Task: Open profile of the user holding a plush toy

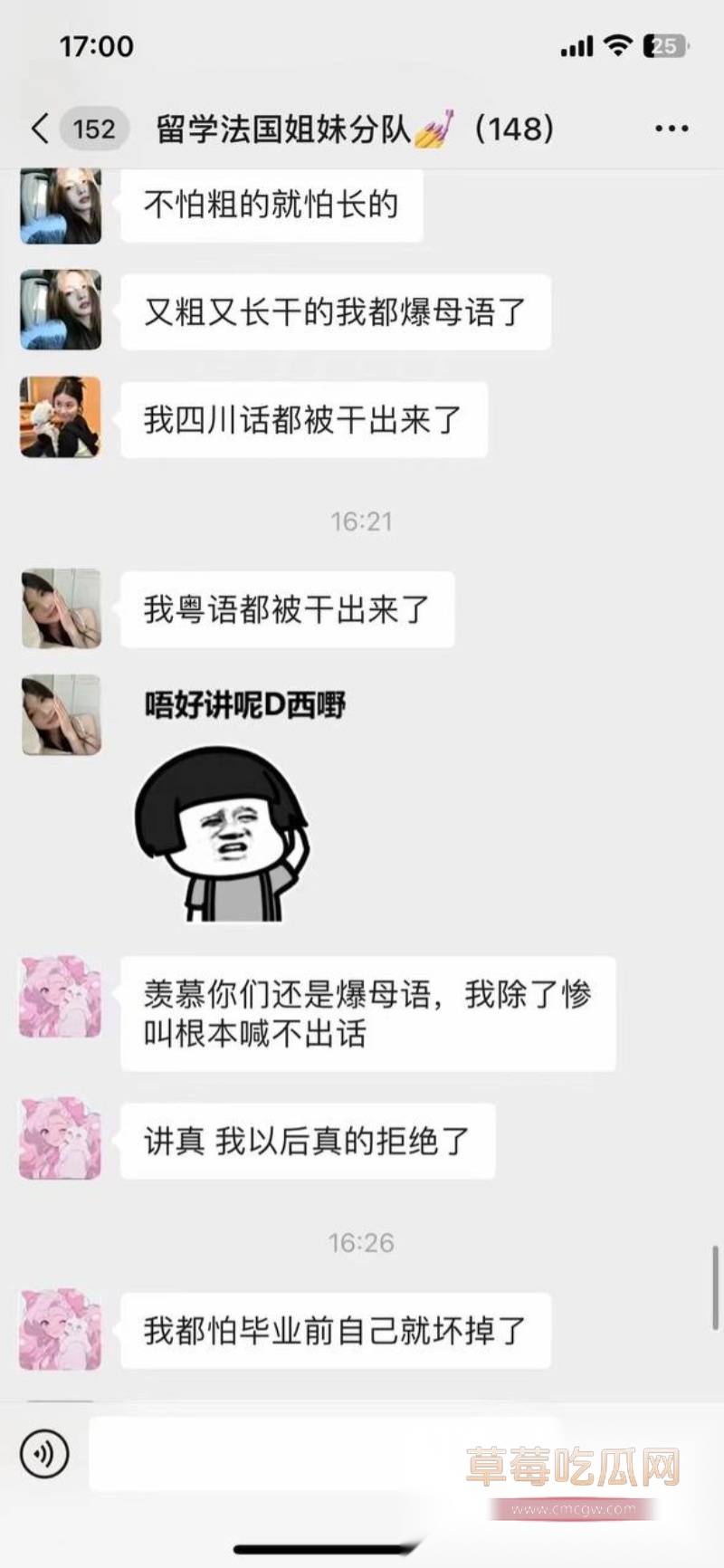Action: point(59,418)
